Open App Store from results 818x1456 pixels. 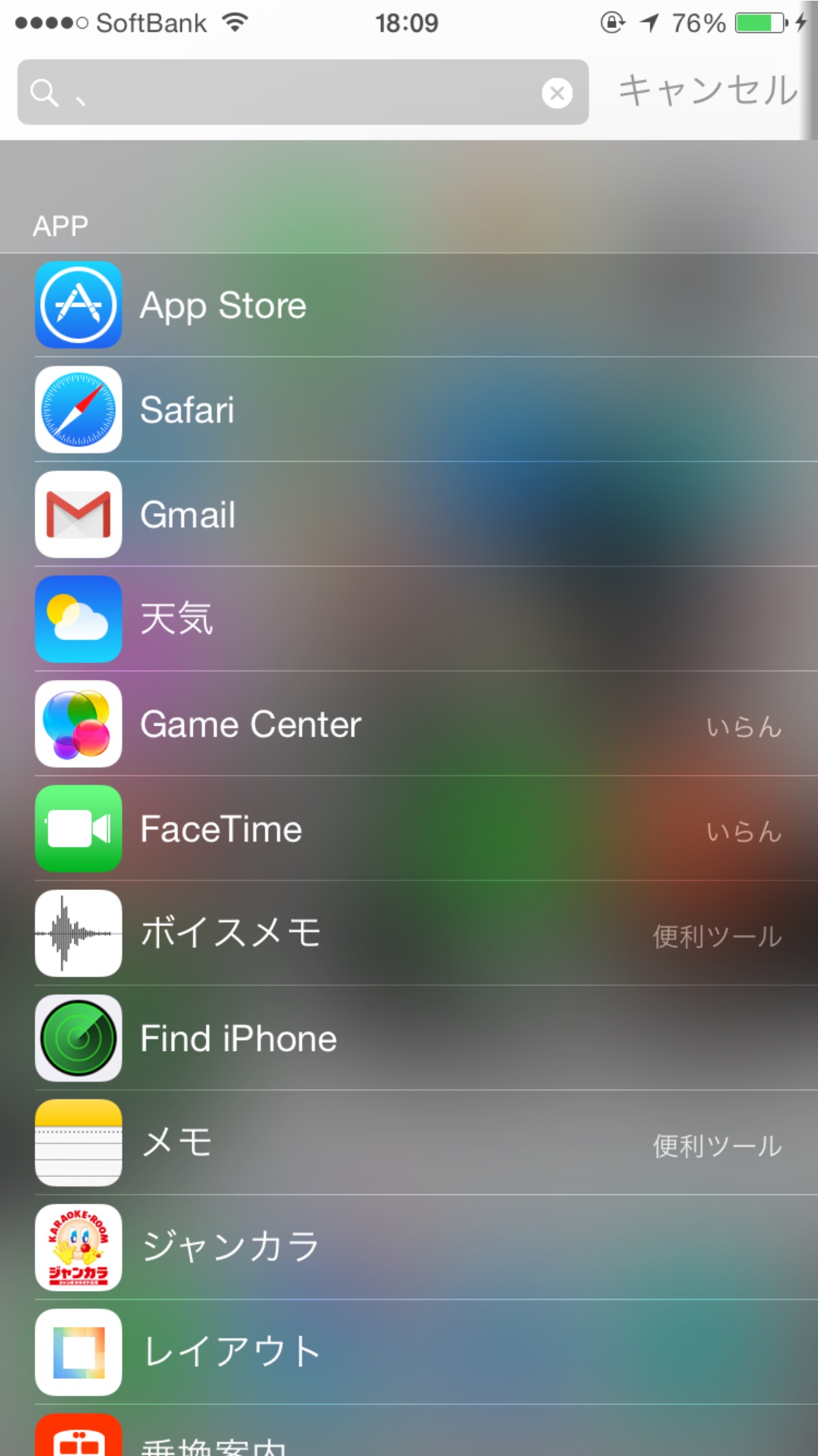[409, 305]
